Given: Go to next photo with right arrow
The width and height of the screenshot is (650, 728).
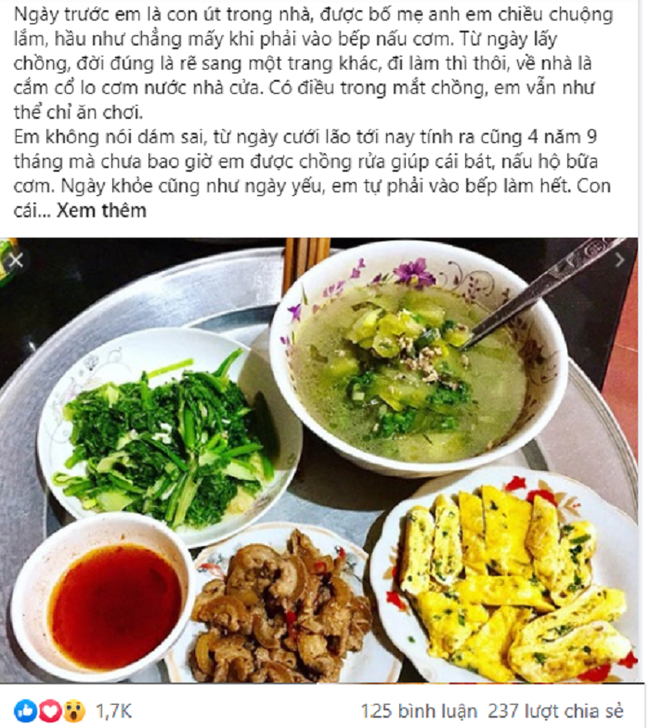Looking at the screenshot, I should [622, 259].
